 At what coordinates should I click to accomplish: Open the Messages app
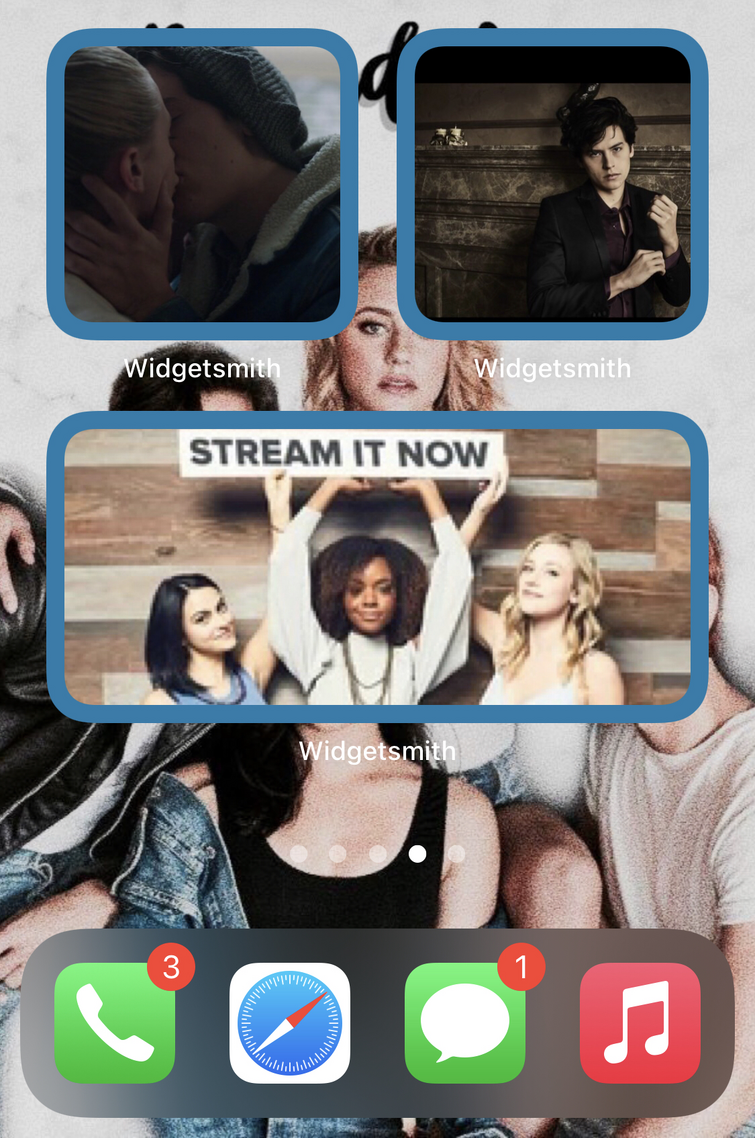click(x=465, y=1023)
